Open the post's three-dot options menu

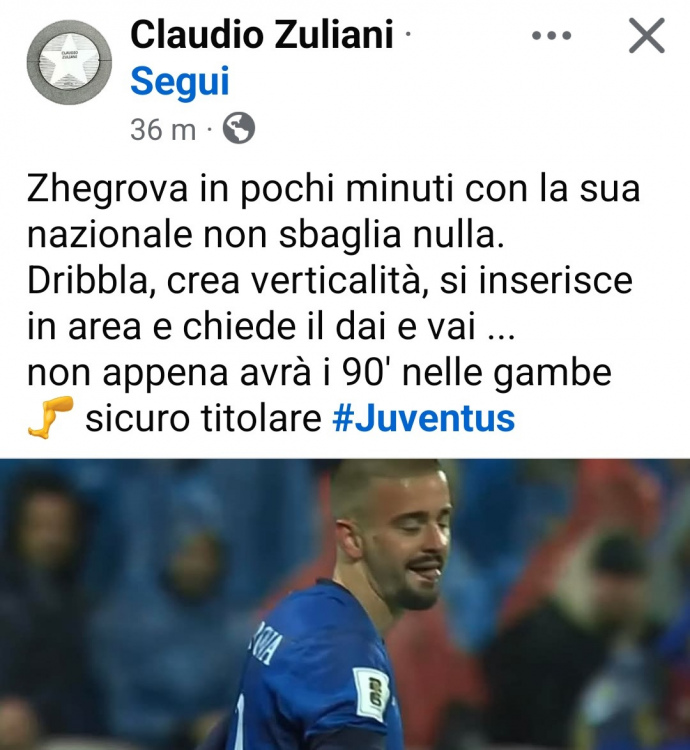551,36
